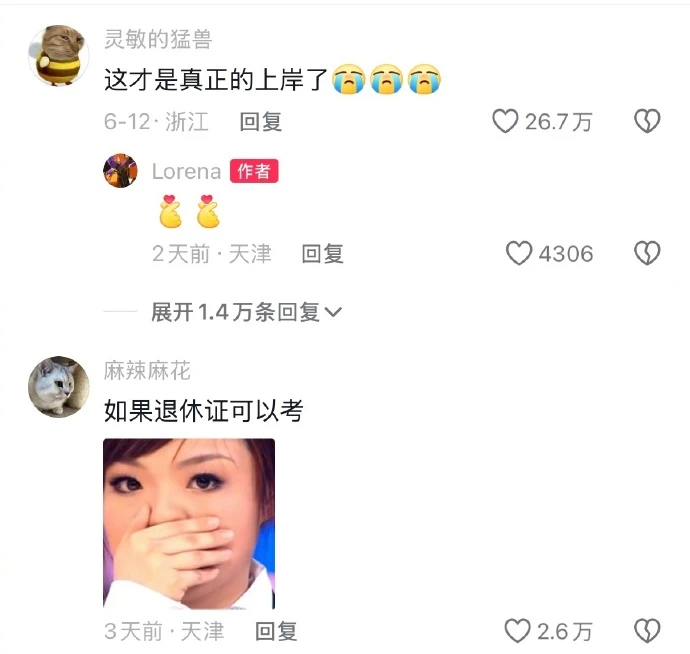Dislike Lorena's reply
690x654 pixels.
tap(647, 254)
